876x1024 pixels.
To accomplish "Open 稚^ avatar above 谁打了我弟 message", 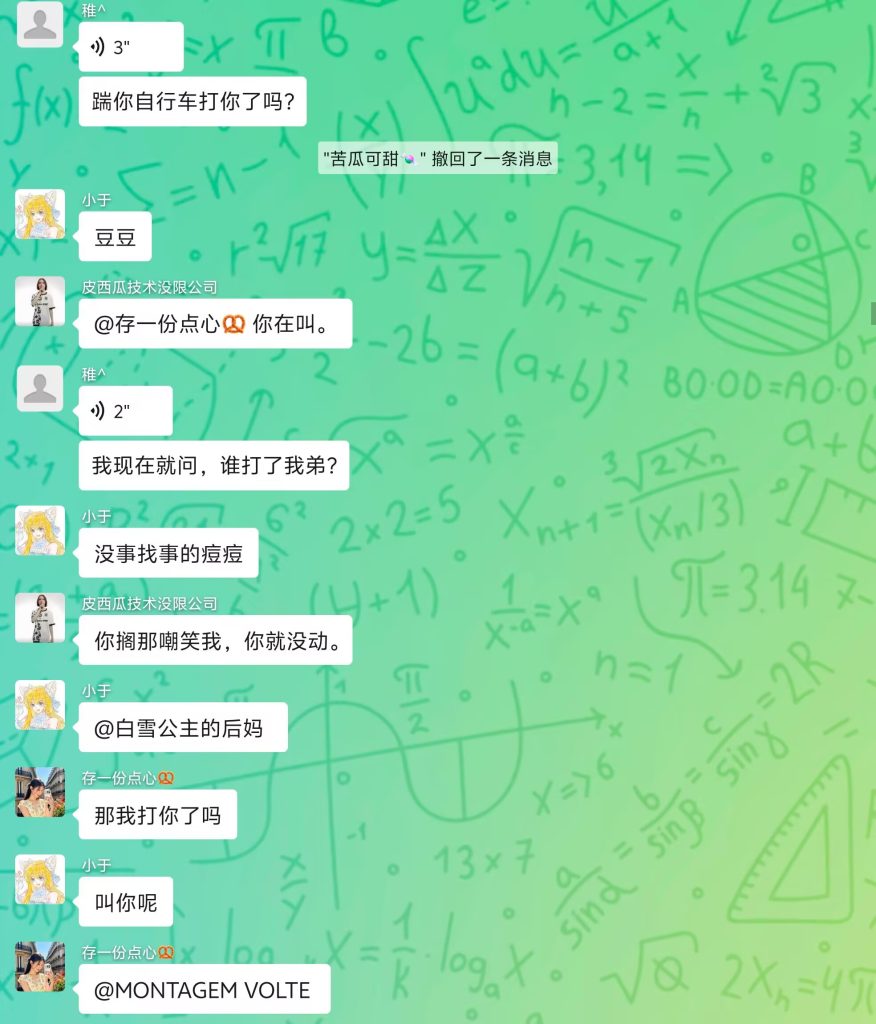I will click(x=40, y=389).
